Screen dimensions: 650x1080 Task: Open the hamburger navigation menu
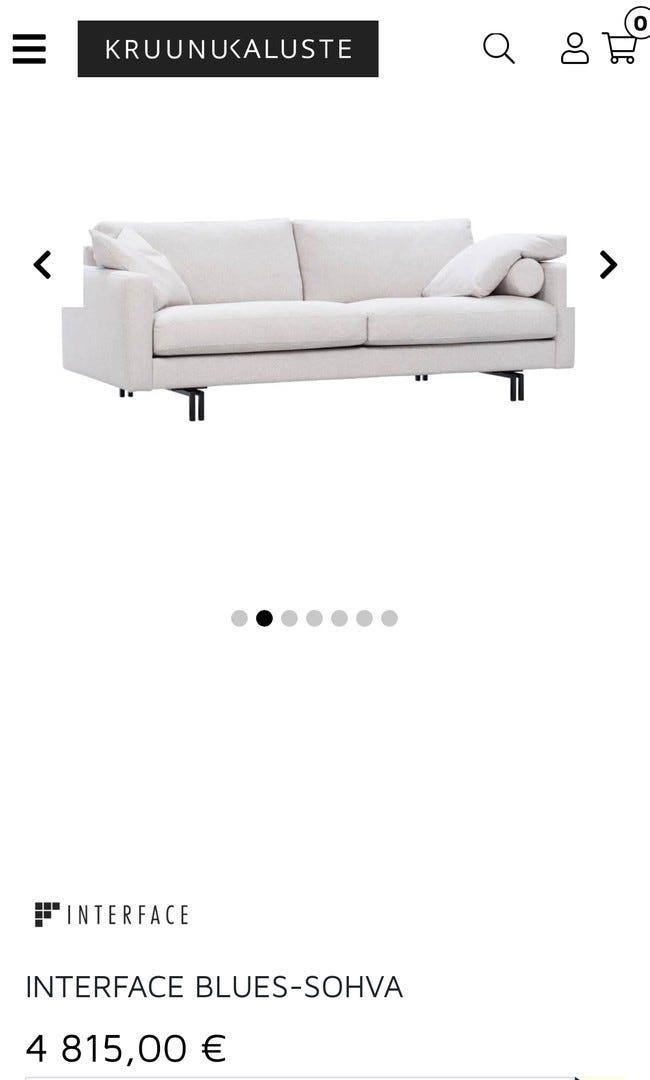click(29, 48)
